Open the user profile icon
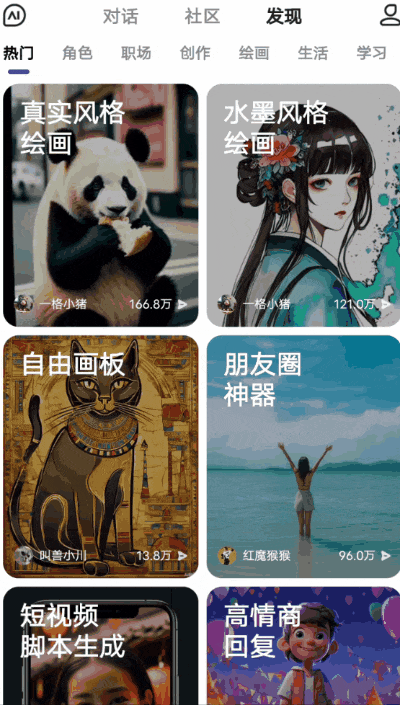This screenshot has height=705, width=400. (390, 15)
